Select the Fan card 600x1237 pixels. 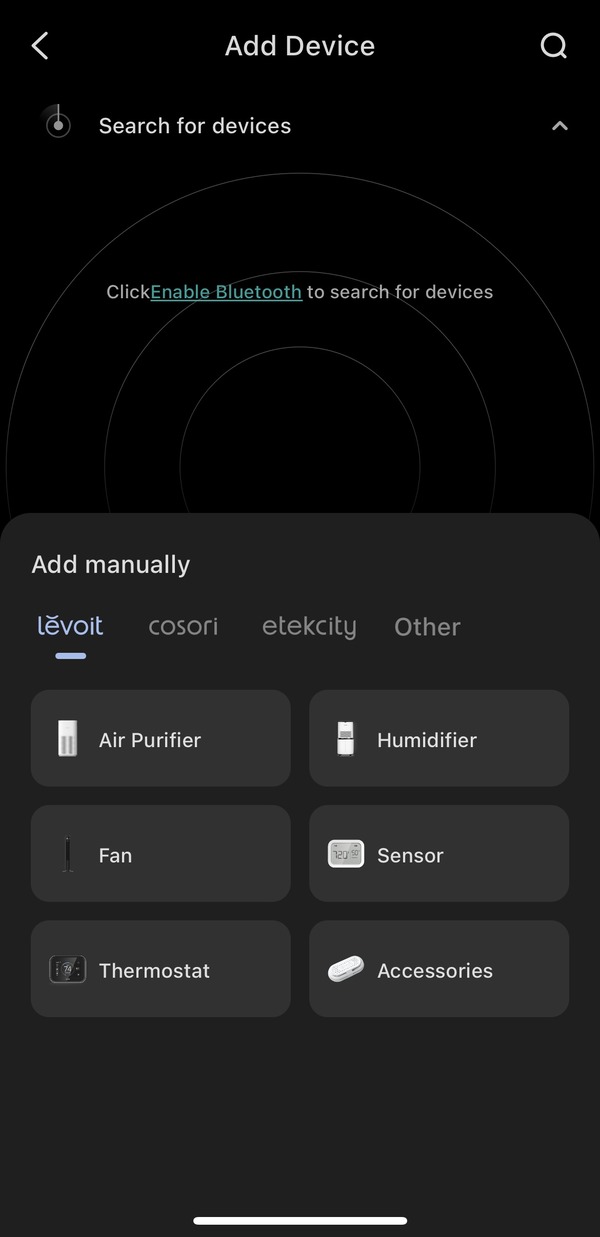tap(161, 854)
